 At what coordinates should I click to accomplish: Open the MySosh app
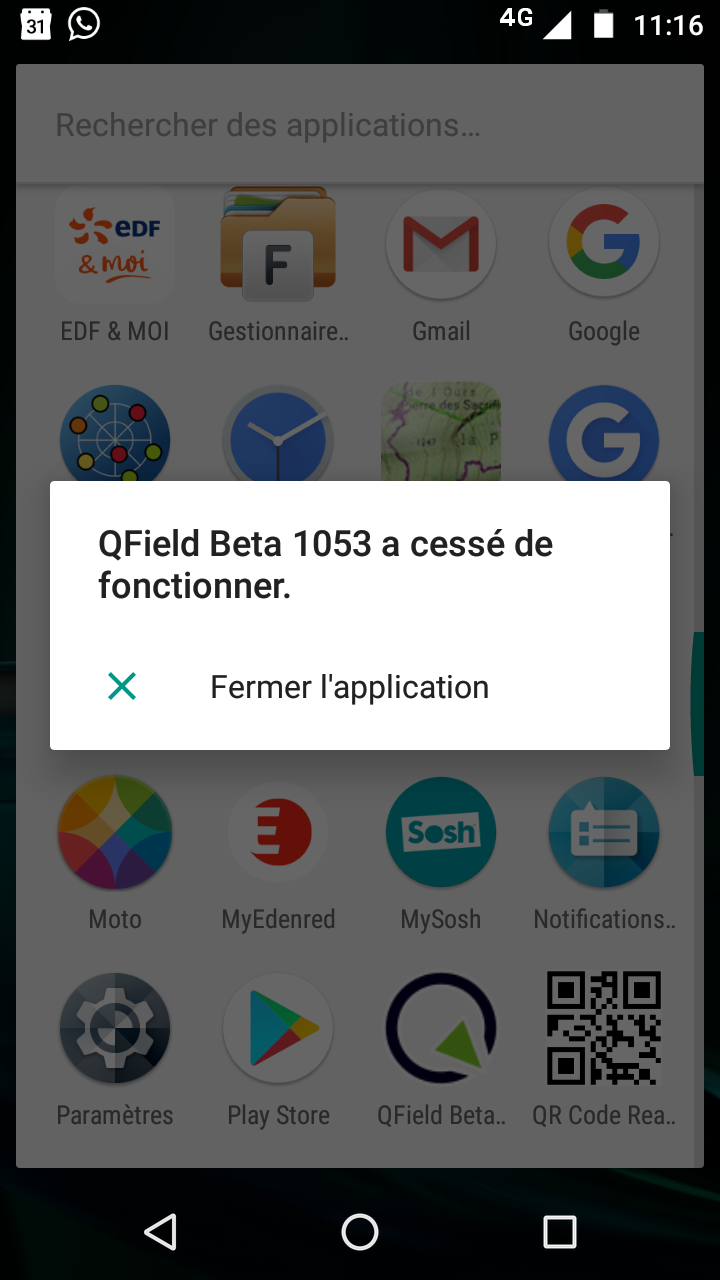click(x=440, y=831)
